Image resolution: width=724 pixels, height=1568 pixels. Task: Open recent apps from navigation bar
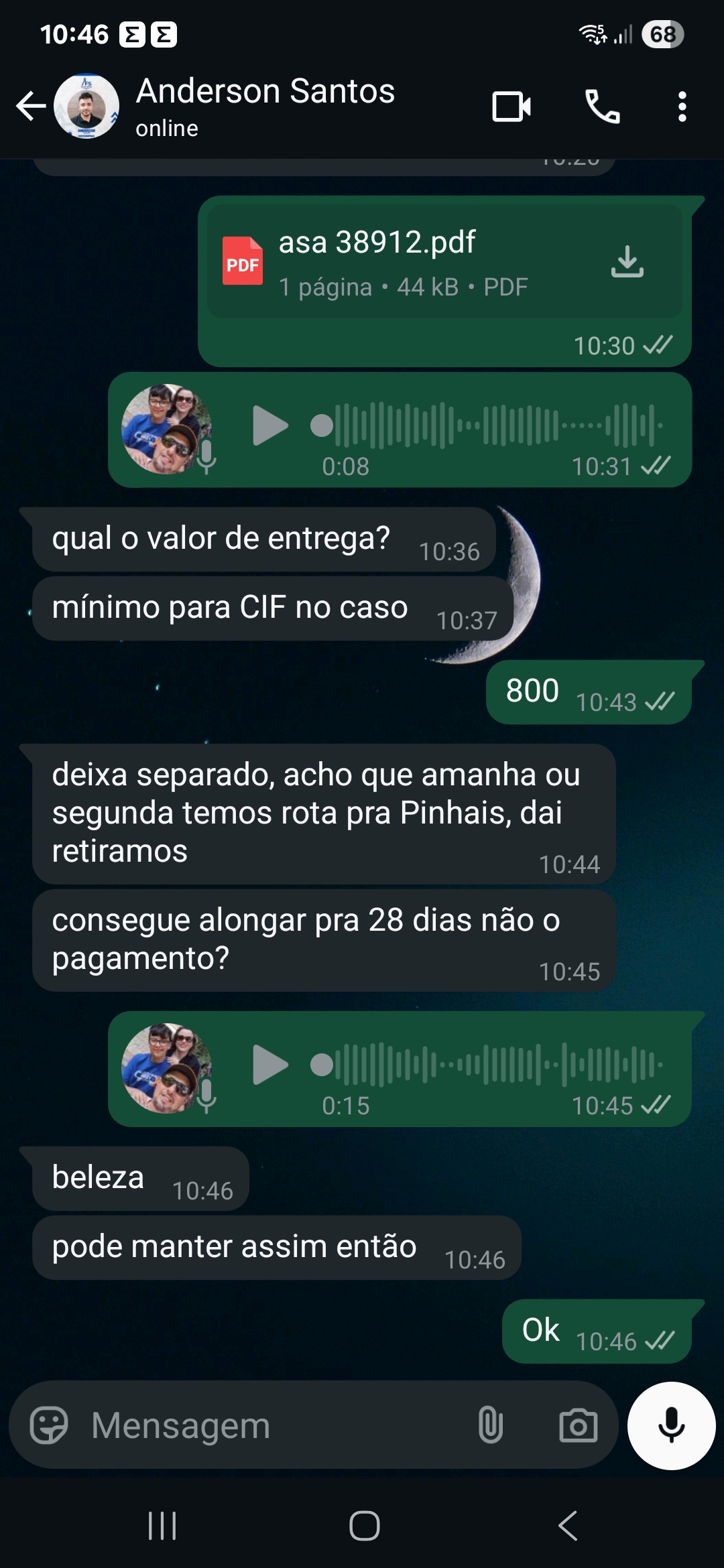pyautogui.click(x=162, y=1526)
